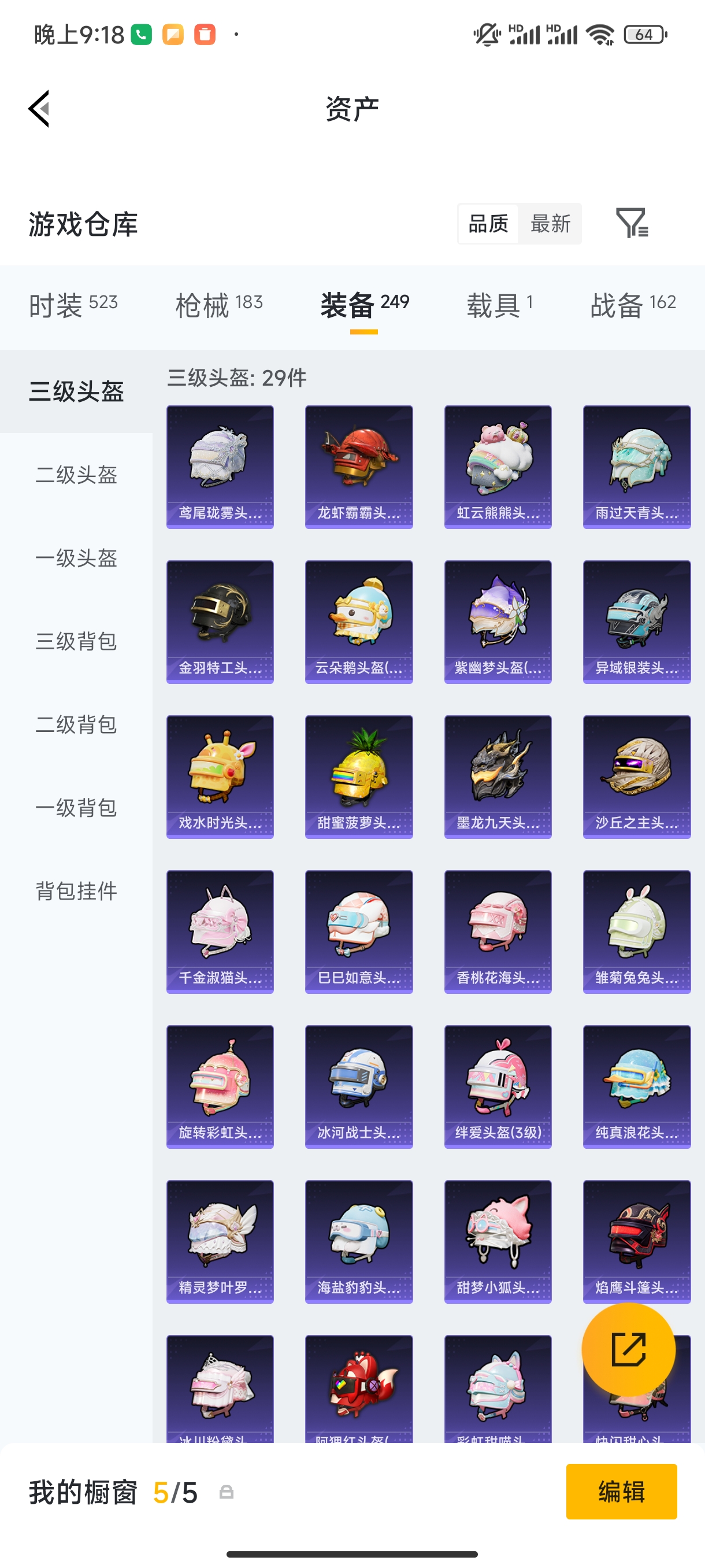Toggle sorting to 最新

[x=551, y=223]
